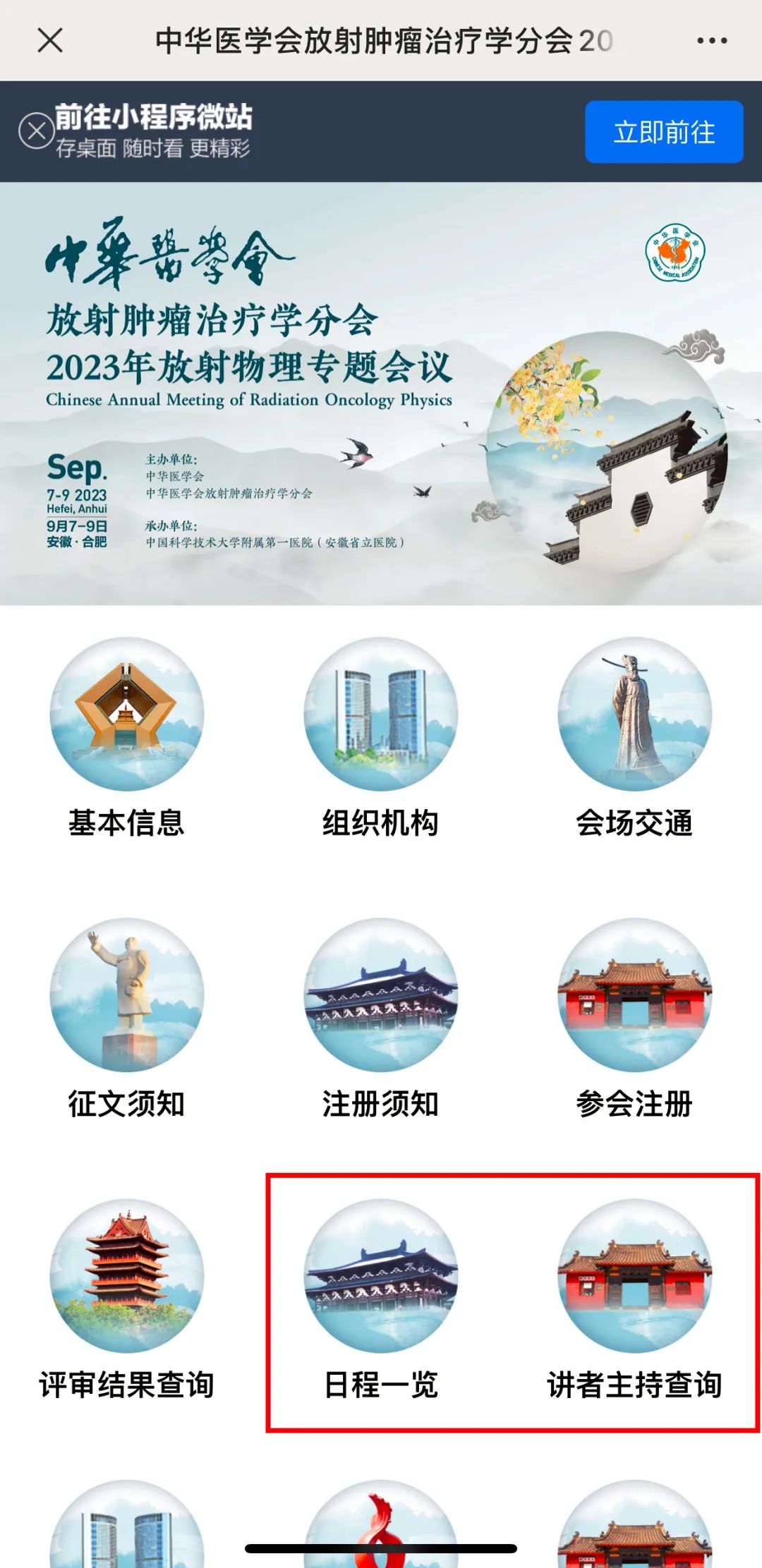Image resolution: width=762 pixels, height=1568 pixels.
Task: Open the three-dot overflow menu
Action: coord(712,41)
